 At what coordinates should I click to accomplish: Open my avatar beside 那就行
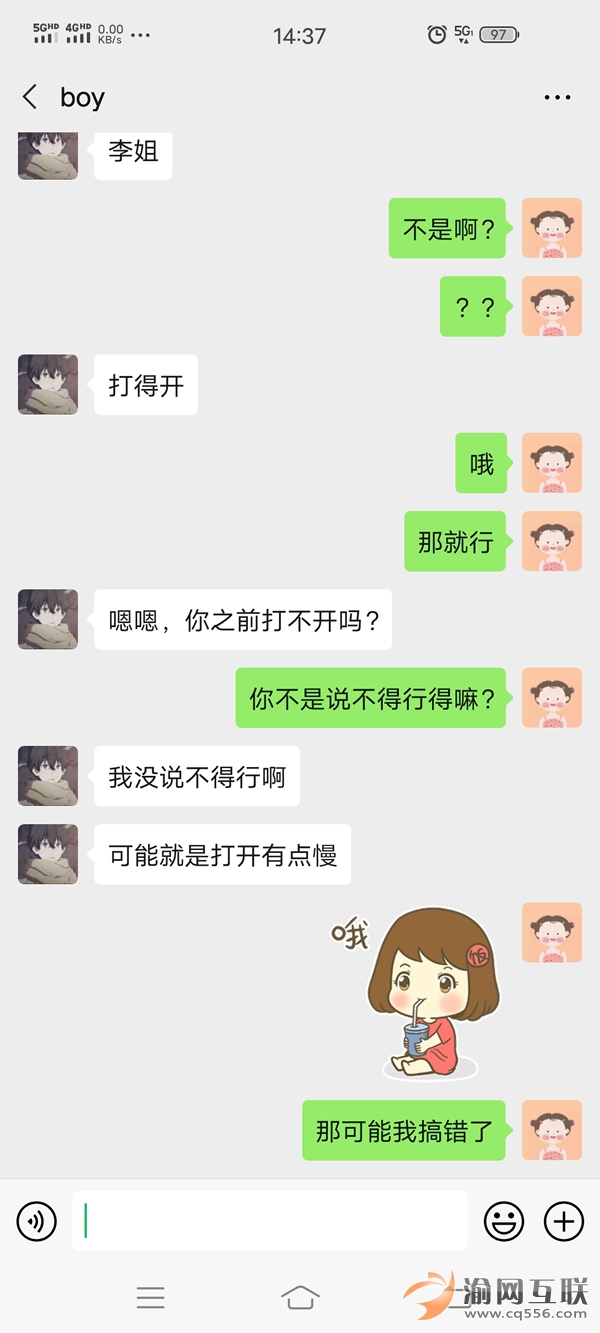coord(552,541)
